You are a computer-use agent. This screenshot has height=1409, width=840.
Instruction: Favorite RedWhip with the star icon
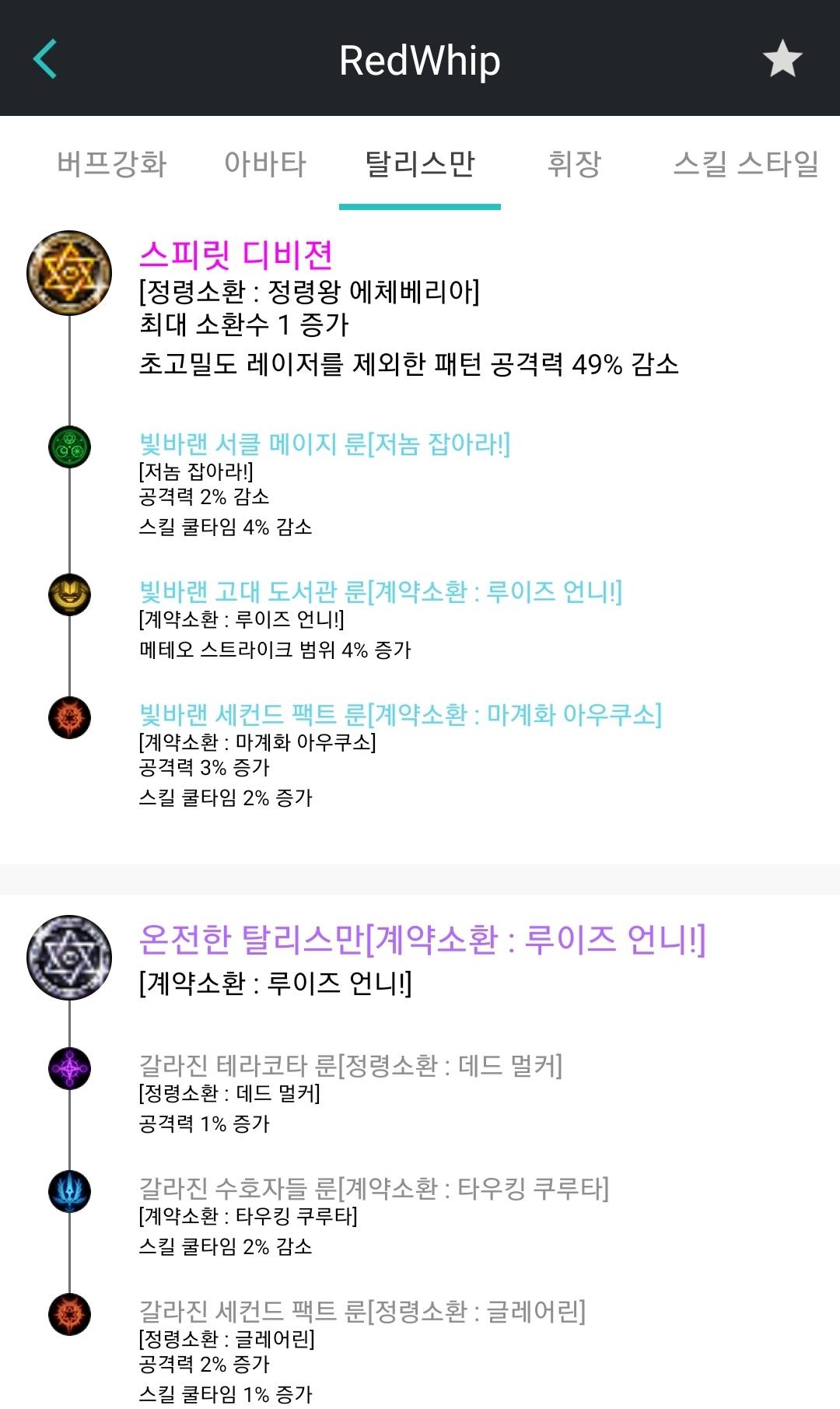[782, 59]
